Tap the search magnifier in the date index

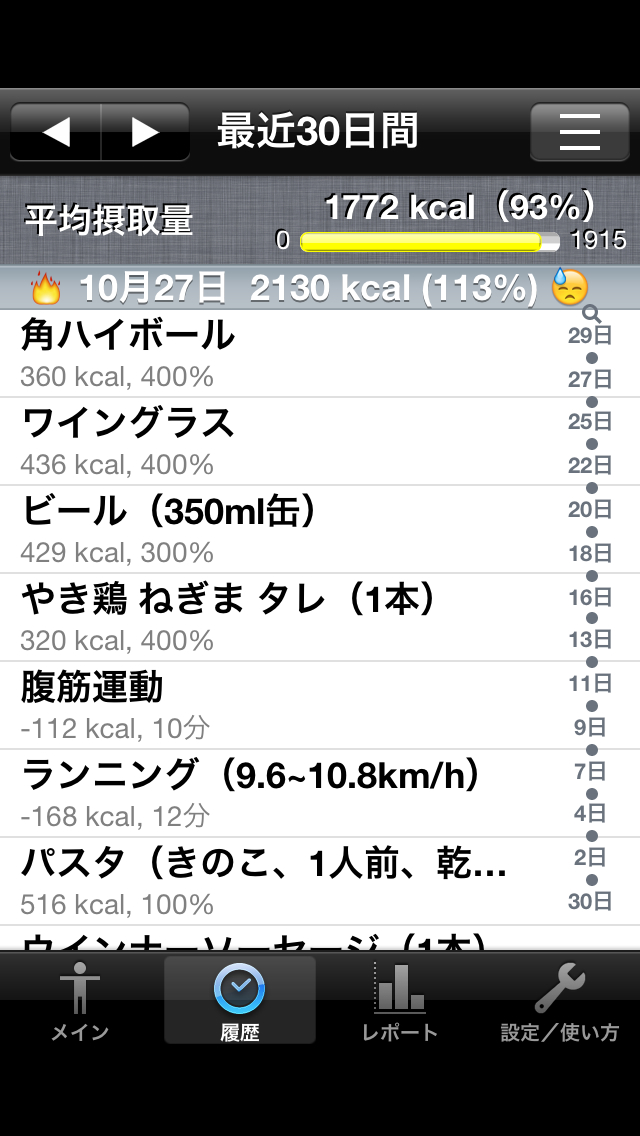pyautogui.click(x=590, y=314)
